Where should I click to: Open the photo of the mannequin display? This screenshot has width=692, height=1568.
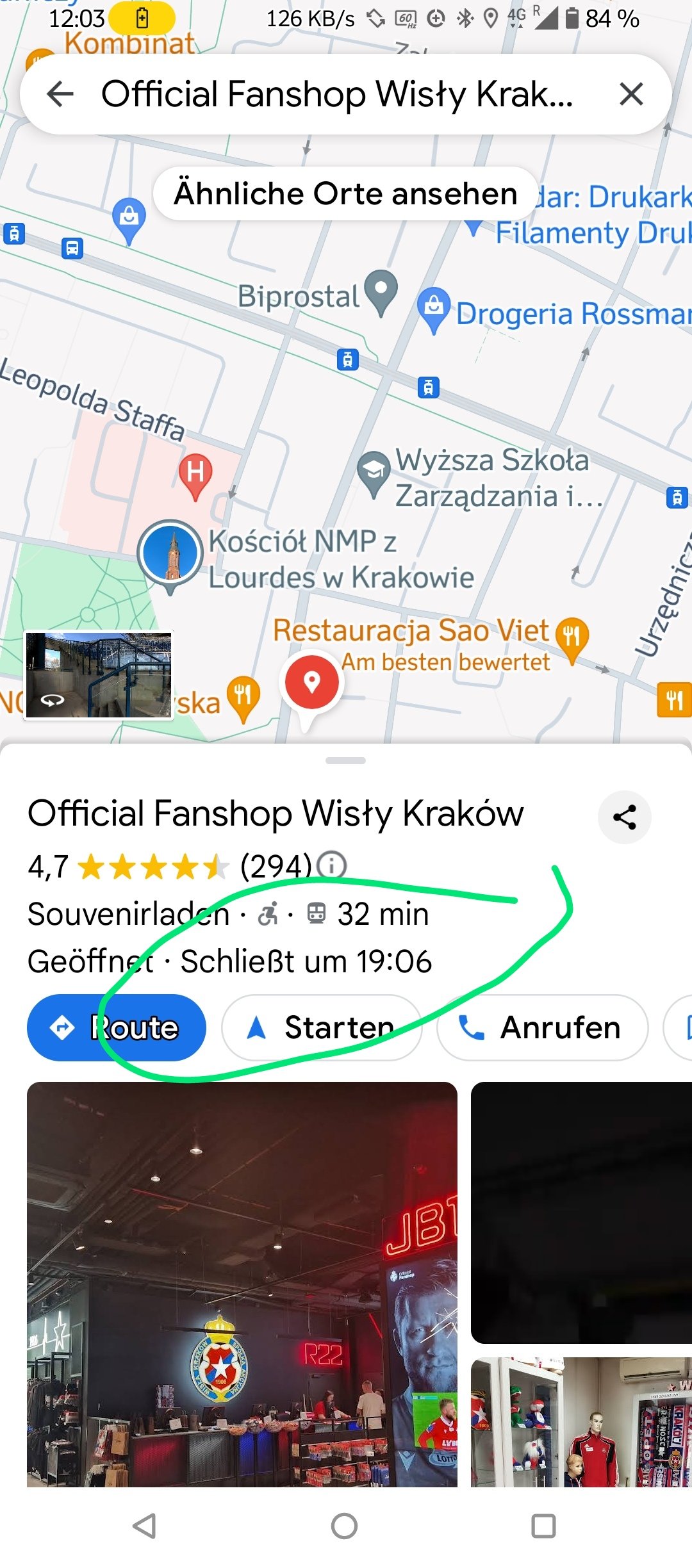coord(581,1422)
